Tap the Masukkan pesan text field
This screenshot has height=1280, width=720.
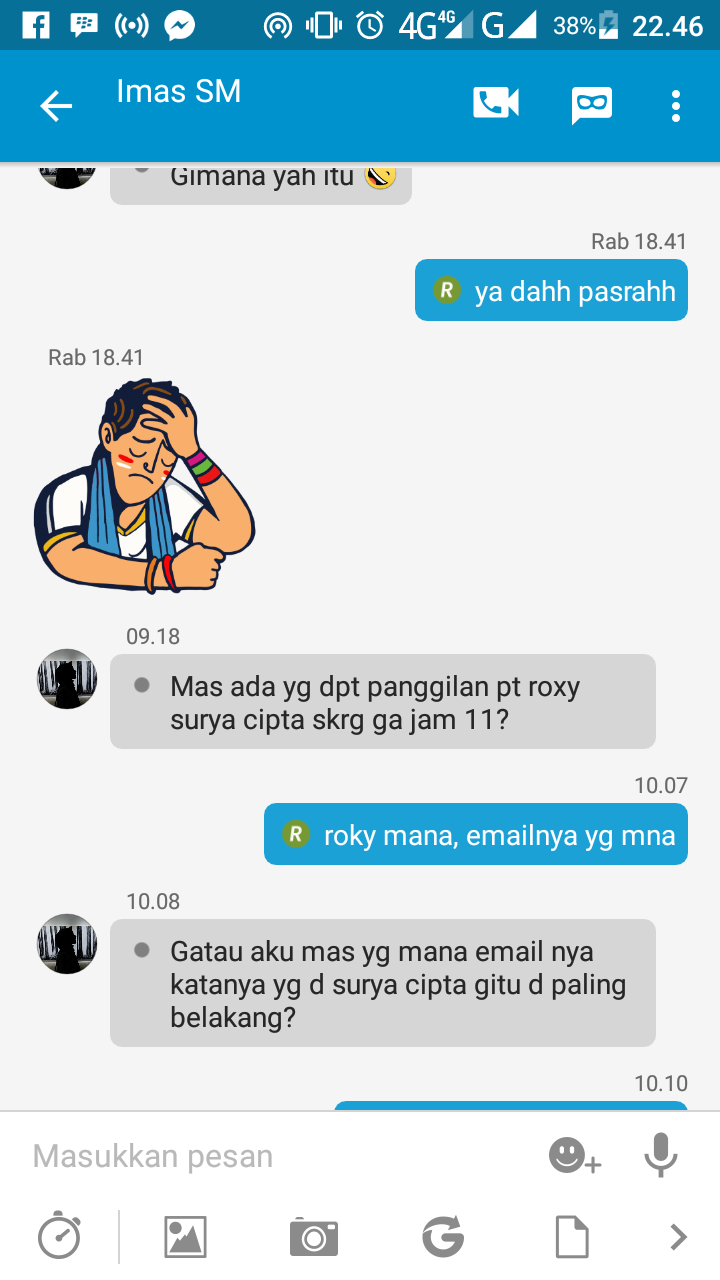pyautogui.click(x=250, y=1156)
